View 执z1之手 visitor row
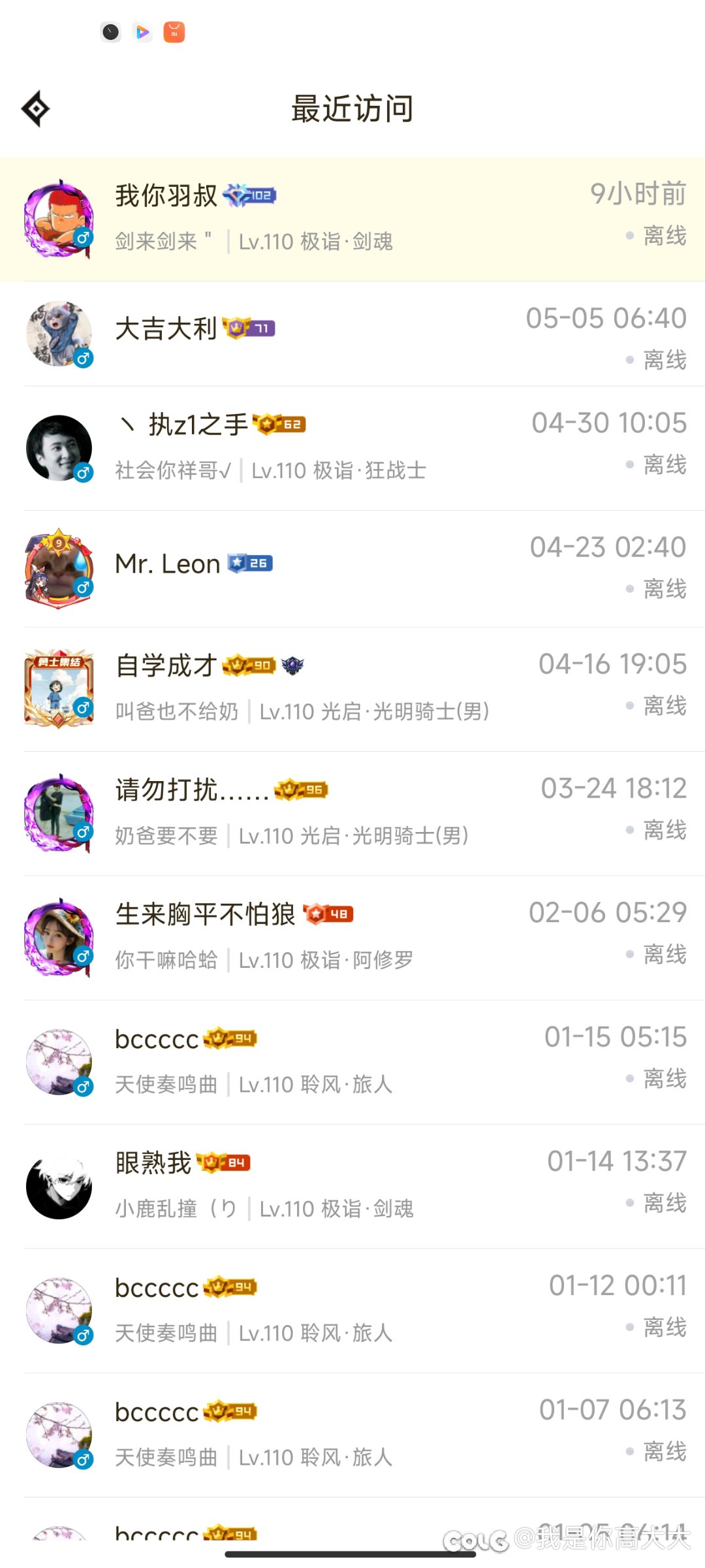The width and height of the screenshot is (705, 1568). click(352, 448)
